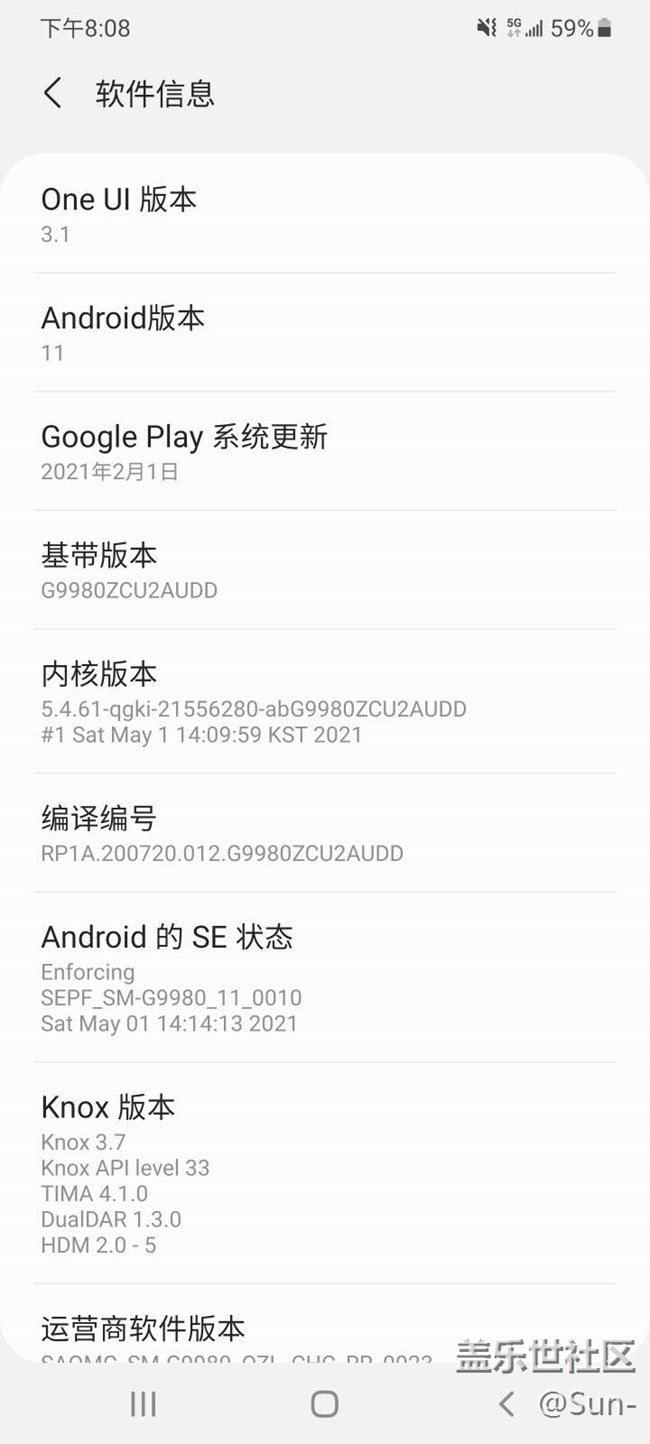Screen dimensions: 650x1444
Task: Tap the Android版本 row
Action: tap(324, 332)
